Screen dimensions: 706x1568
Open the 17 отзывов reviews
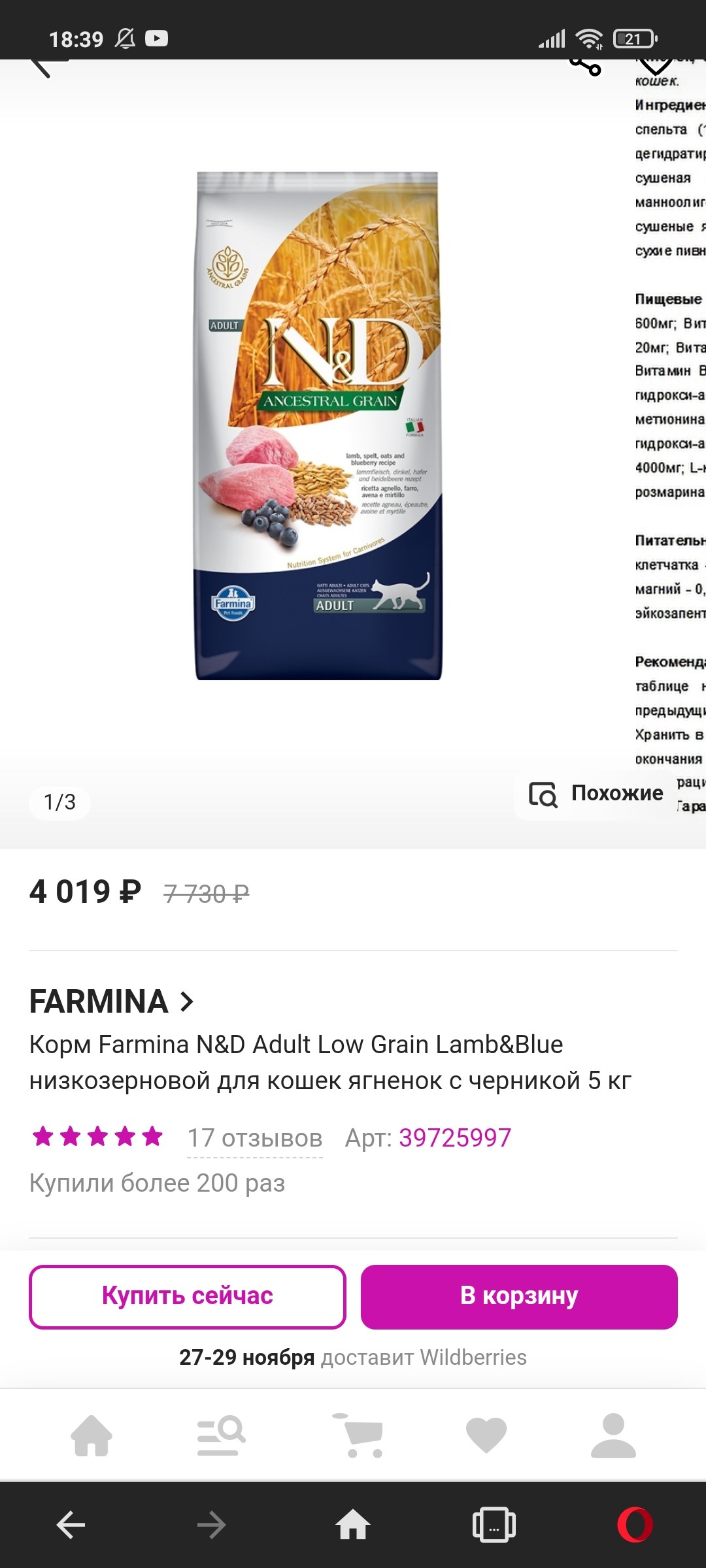pos(255,1138)
